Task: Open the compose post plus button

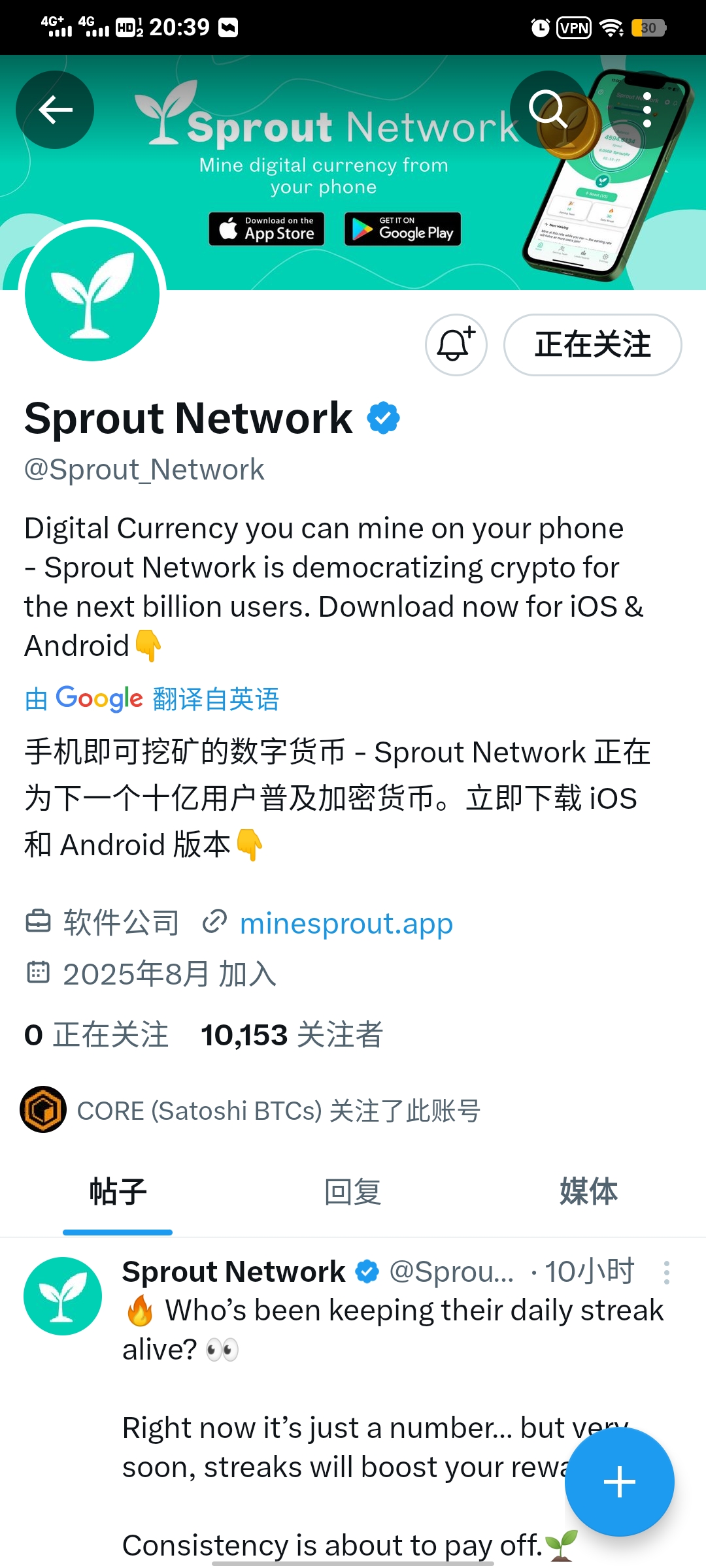Action: pos(618,1482)
